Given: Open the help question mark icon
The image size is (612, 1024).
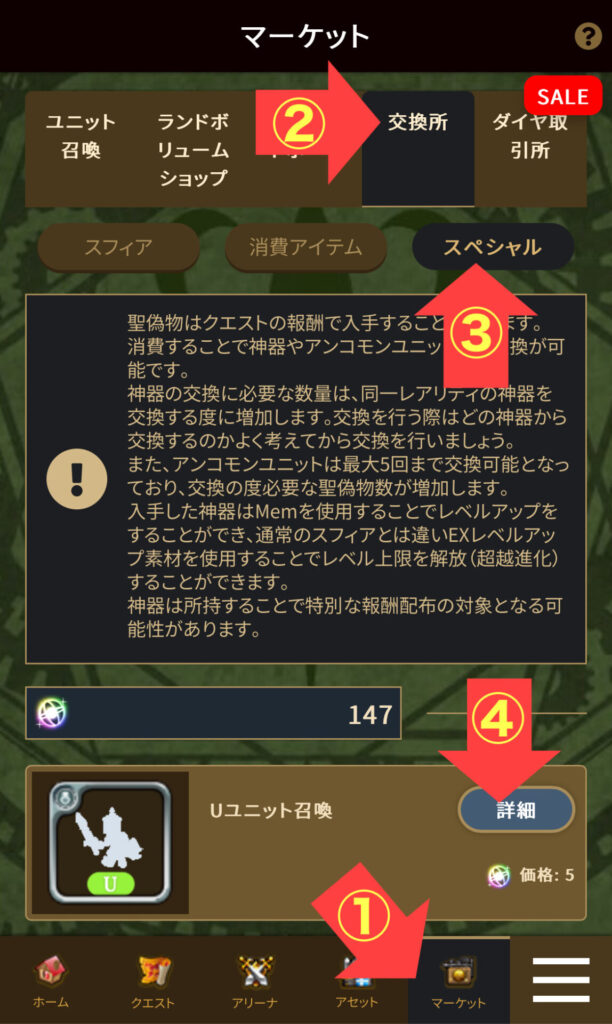Looking at the screenshot, I should [588, 37].
